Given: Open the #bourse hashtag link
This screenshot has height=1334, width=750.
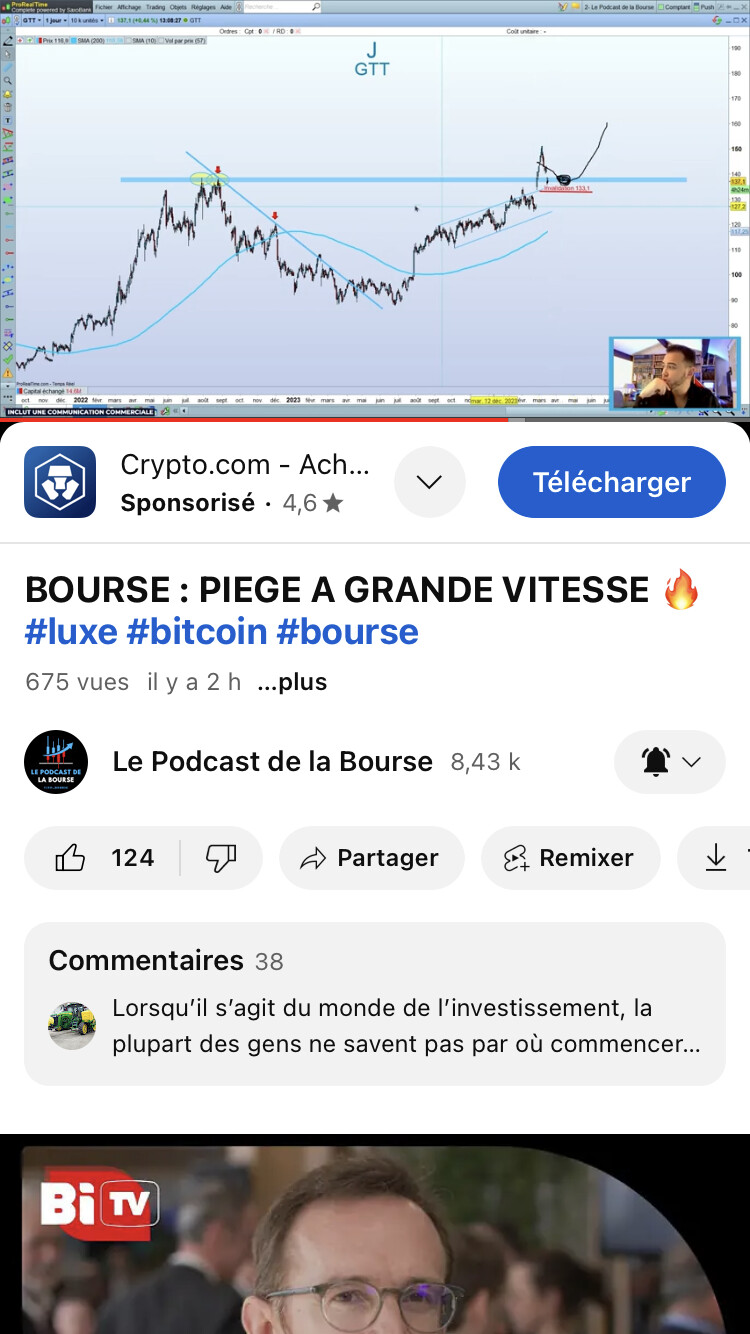Looking at the screenshot, I should [x=347, y=632].
